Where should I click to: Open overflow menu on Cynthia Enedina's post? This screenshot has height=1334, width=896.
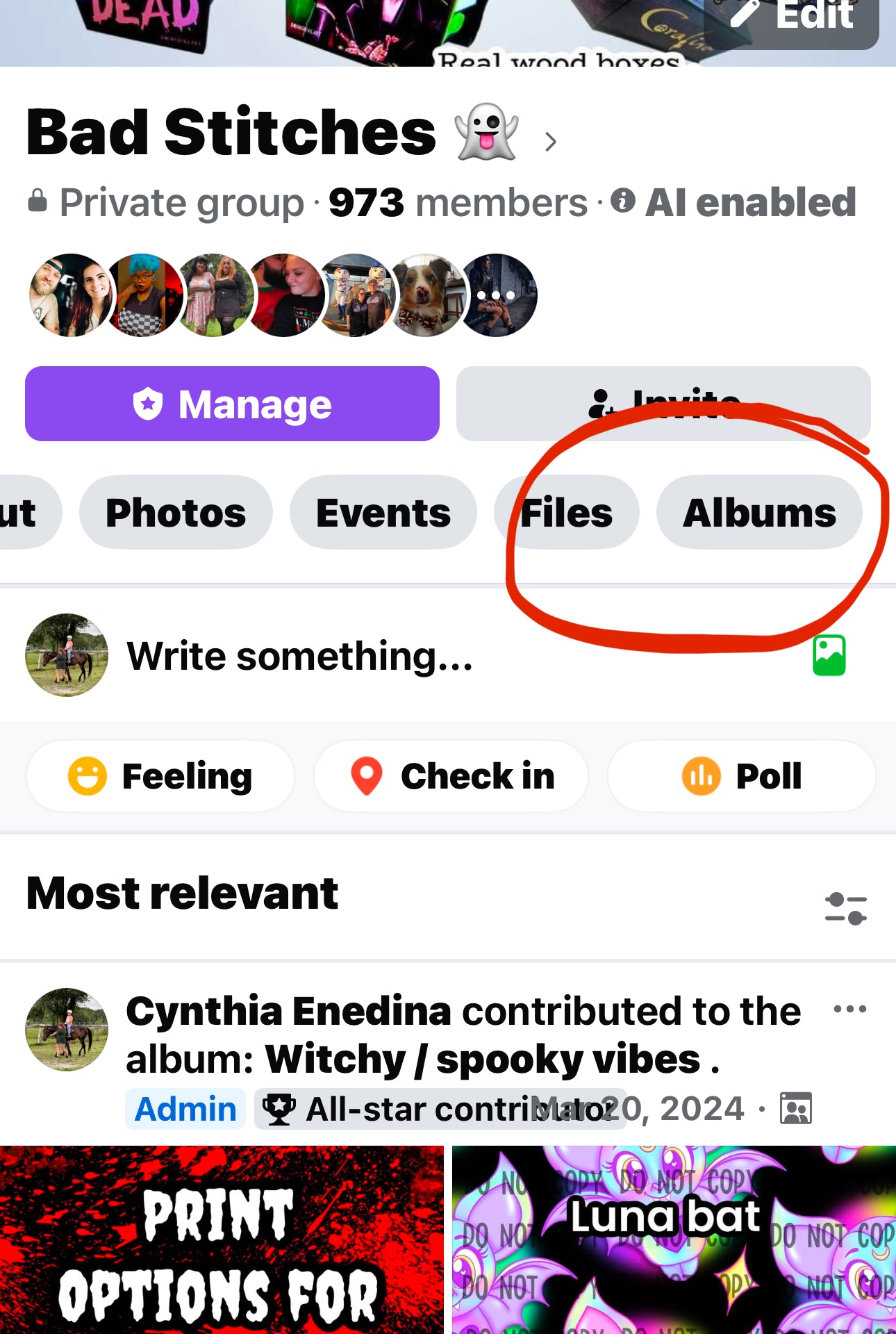849,1009
